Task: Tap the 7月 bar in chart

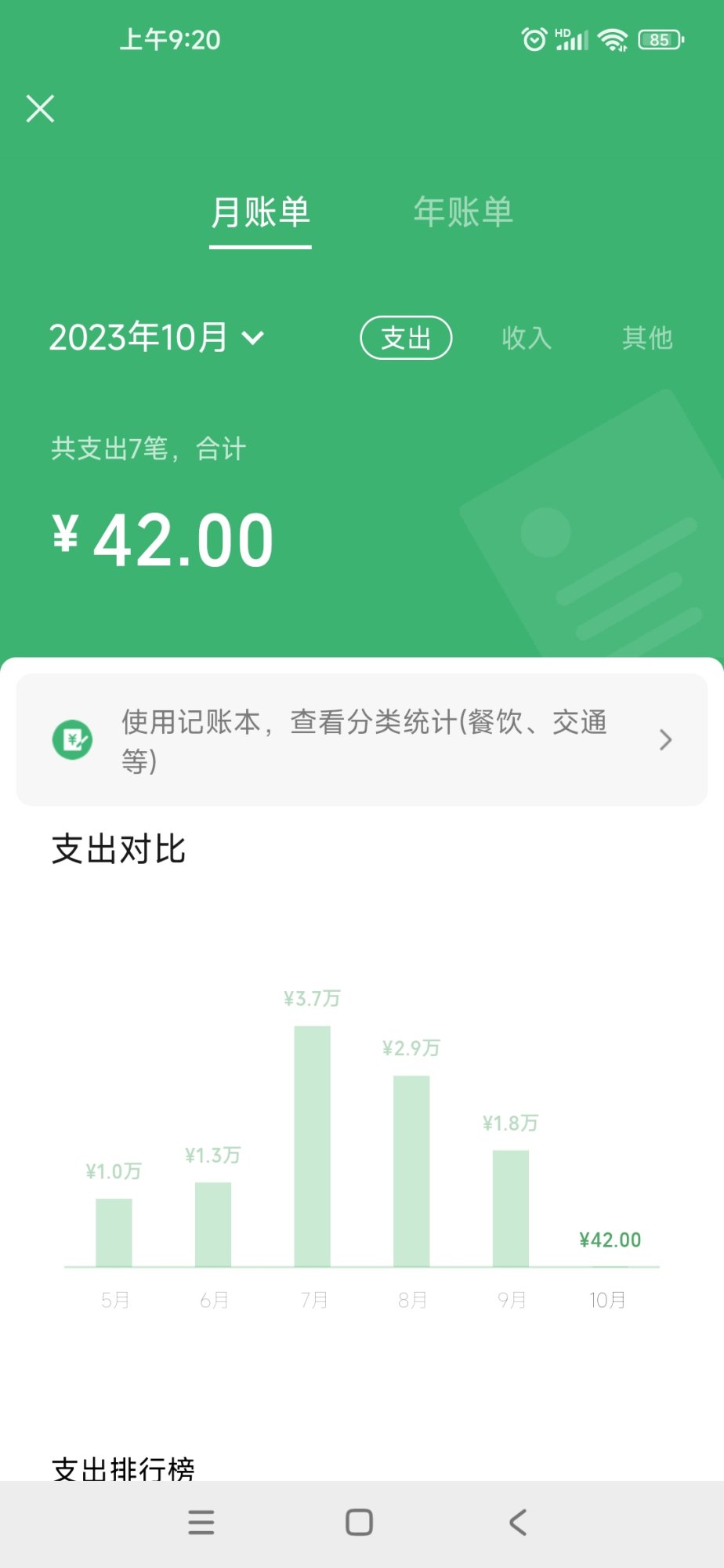Action: (x=312, y=1145)
